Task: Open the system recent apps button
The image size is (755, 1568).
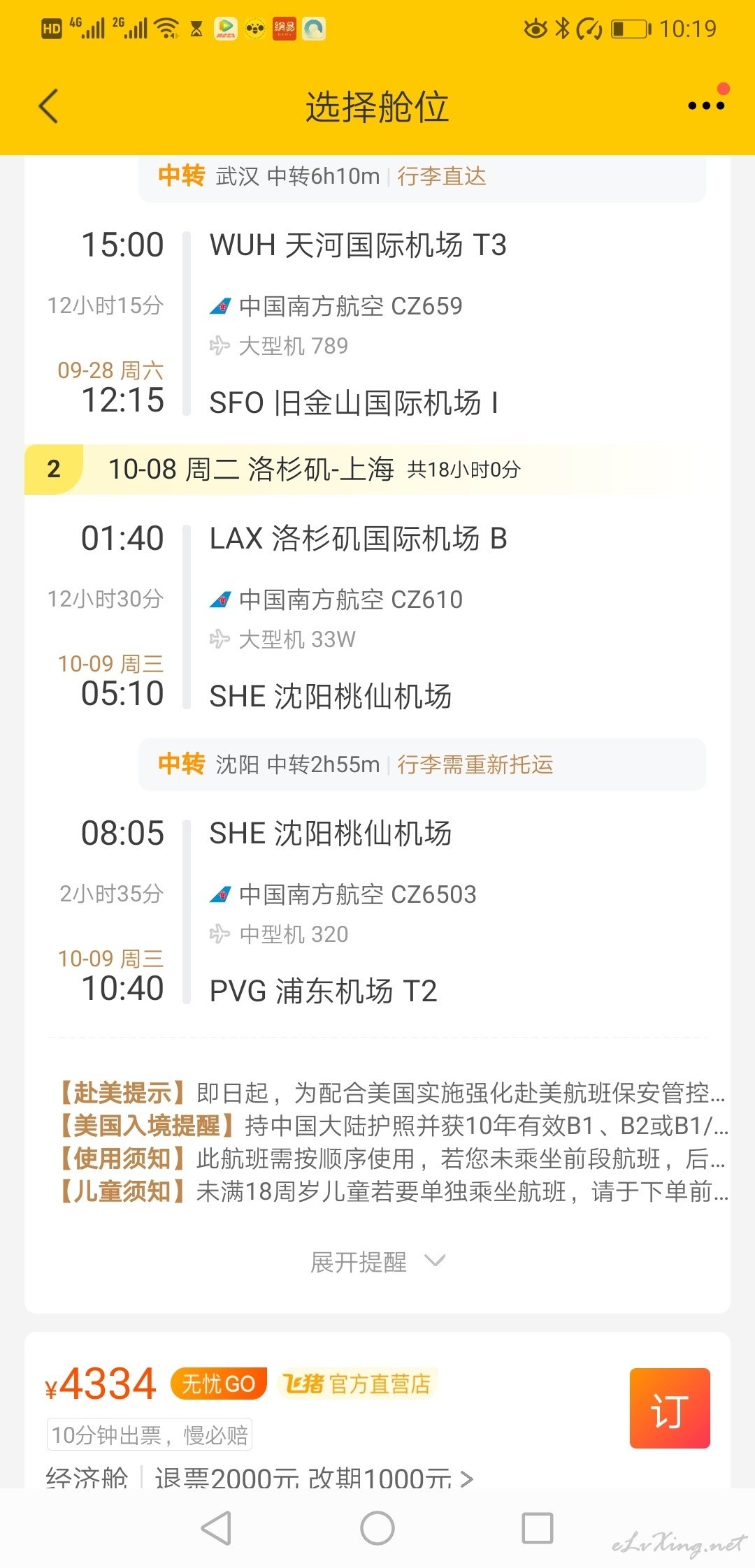Action: (x=538, y=1528)
